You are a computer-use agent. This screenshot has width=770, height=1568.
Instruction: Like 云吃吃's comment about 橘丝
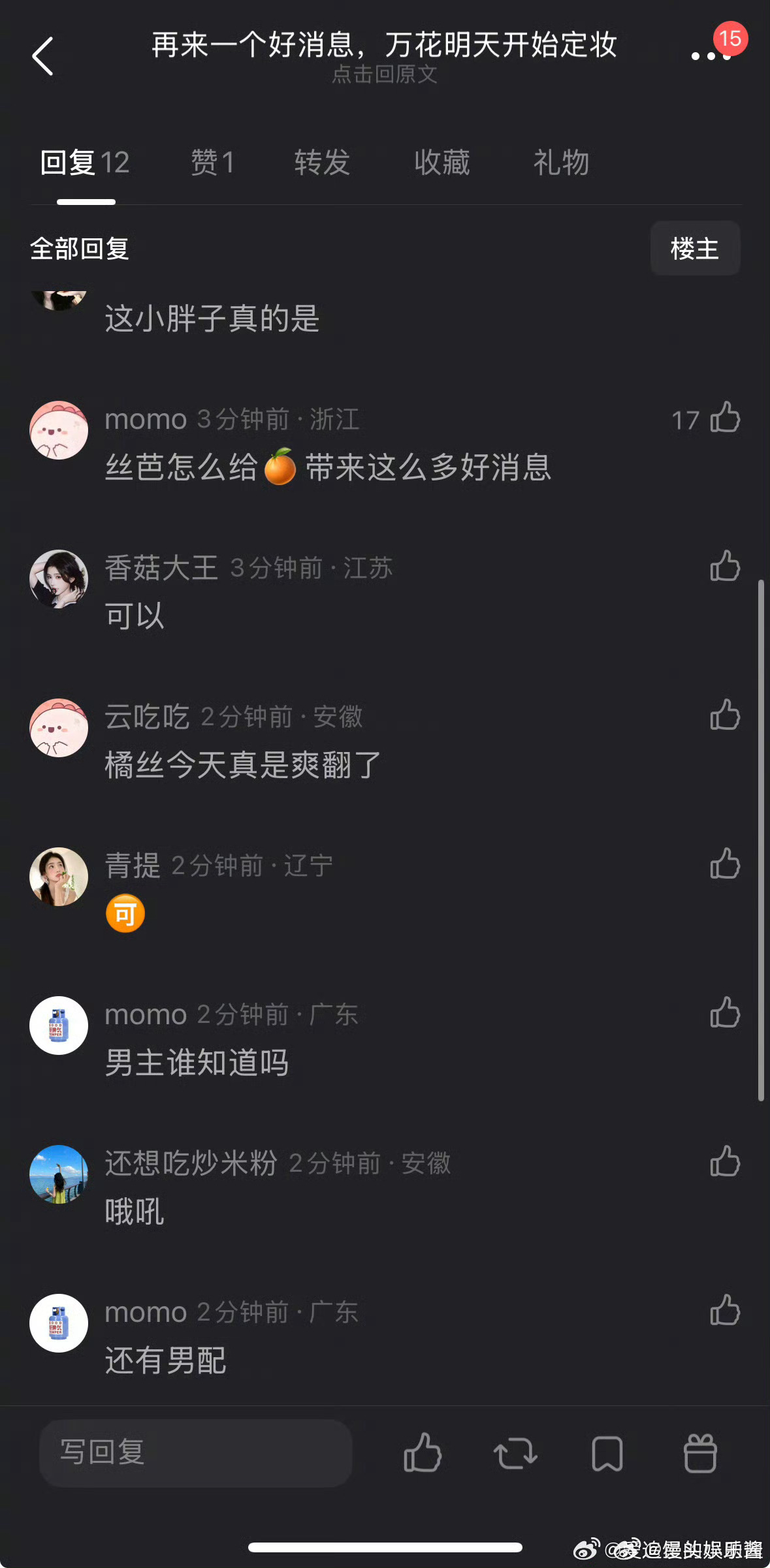pos(725,716)
